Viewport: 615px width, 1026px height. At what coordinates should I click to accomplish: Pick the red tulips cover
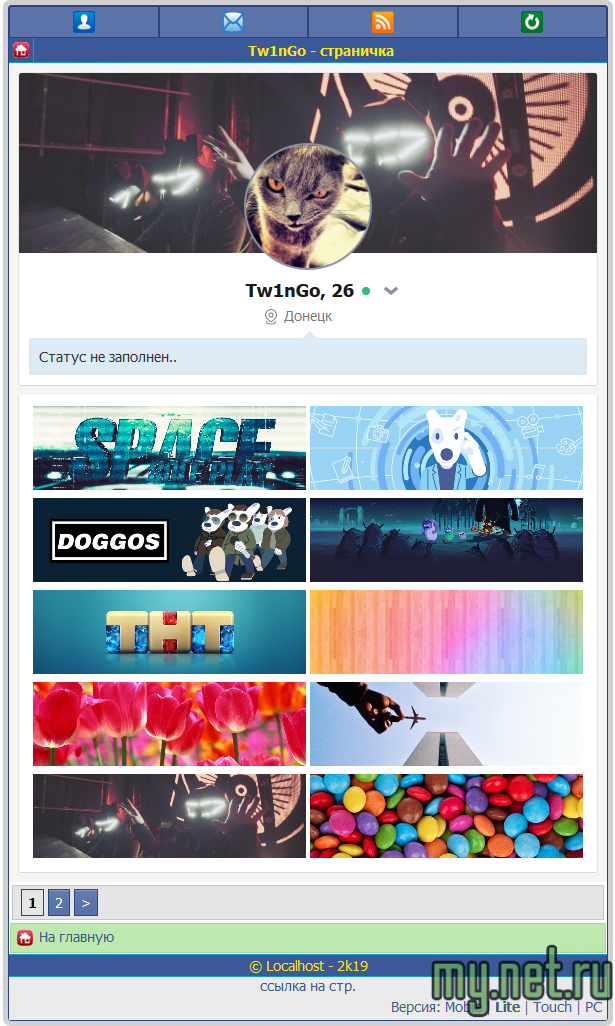click(169, 724)
